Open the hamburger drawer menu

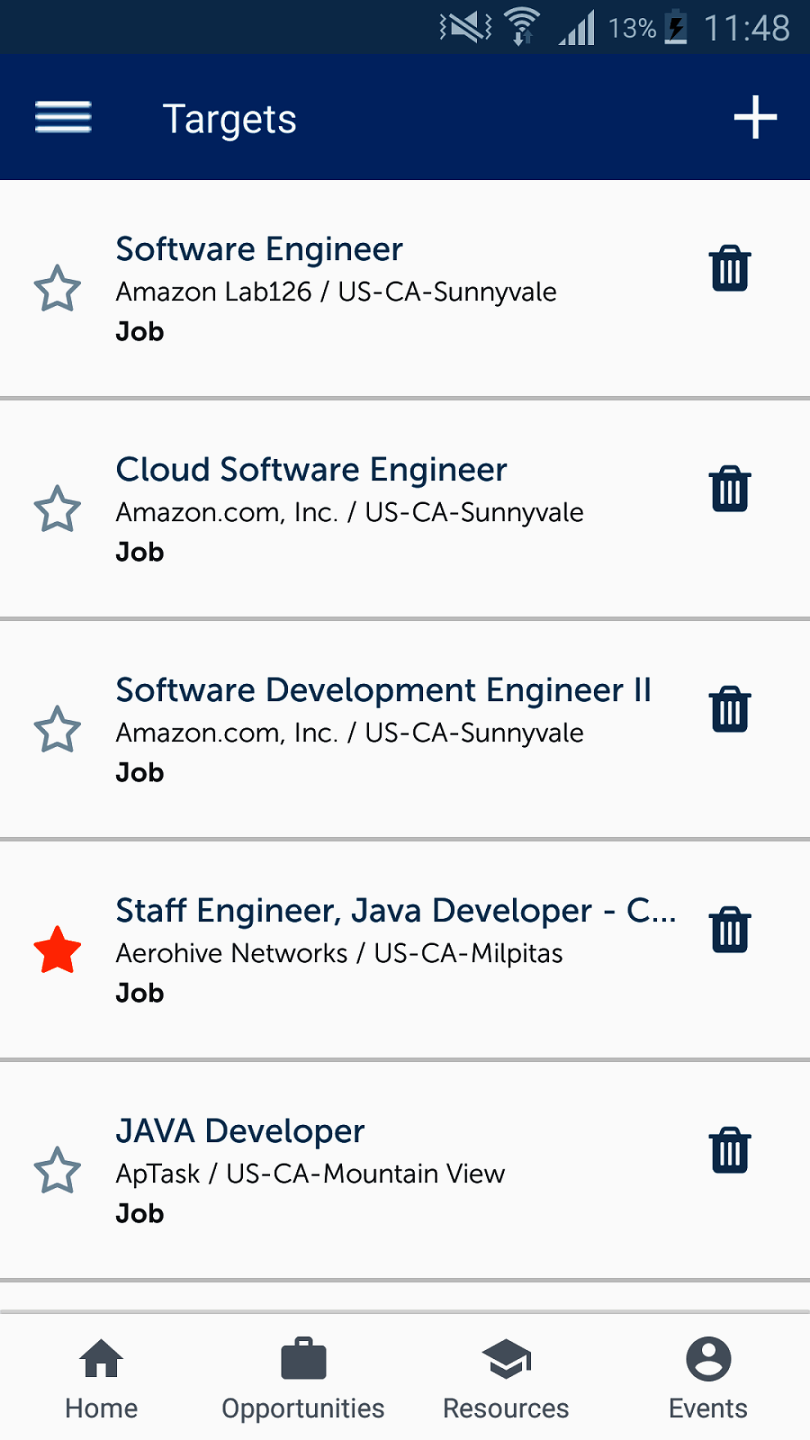point(63,118)
